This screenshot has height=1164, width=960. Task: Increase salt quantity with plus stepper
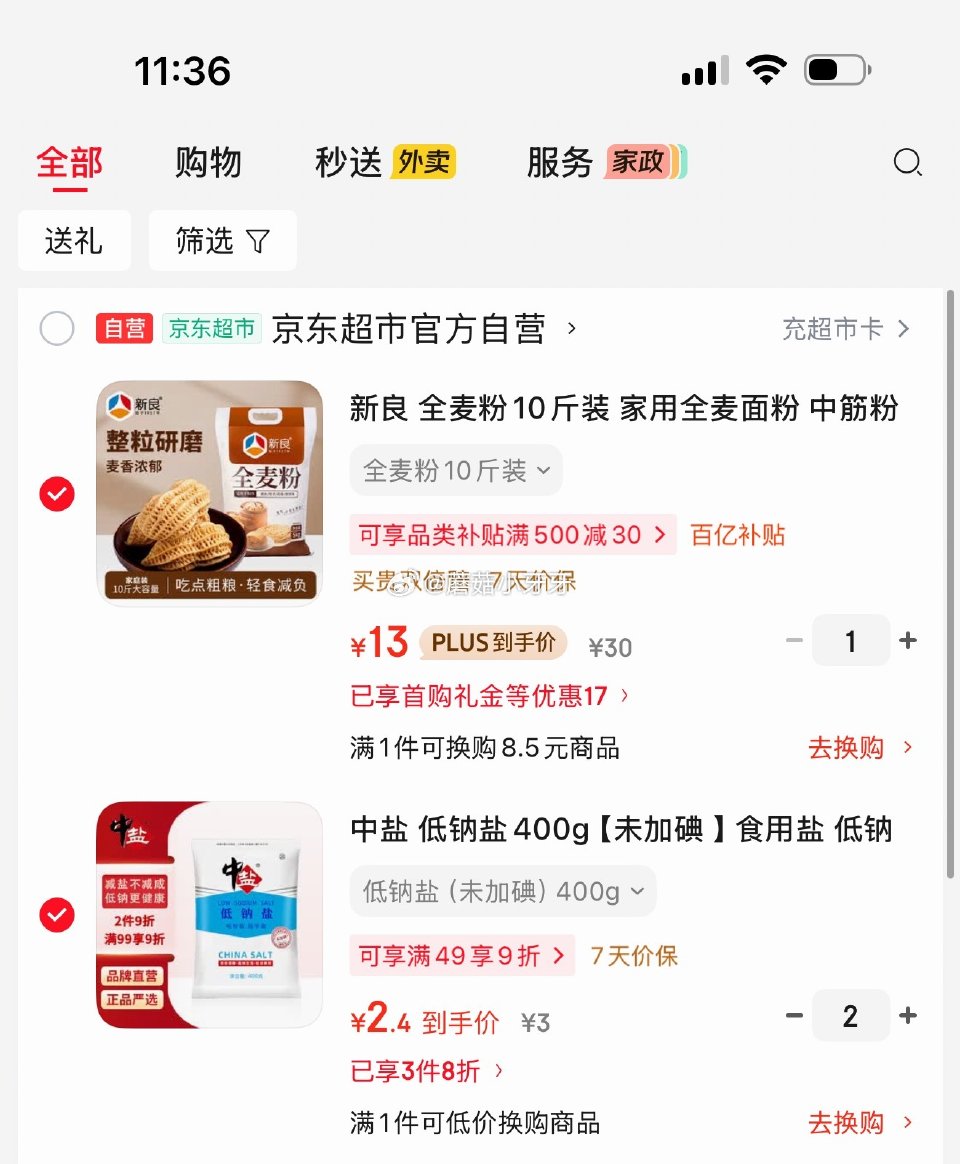pos(908,1015)
